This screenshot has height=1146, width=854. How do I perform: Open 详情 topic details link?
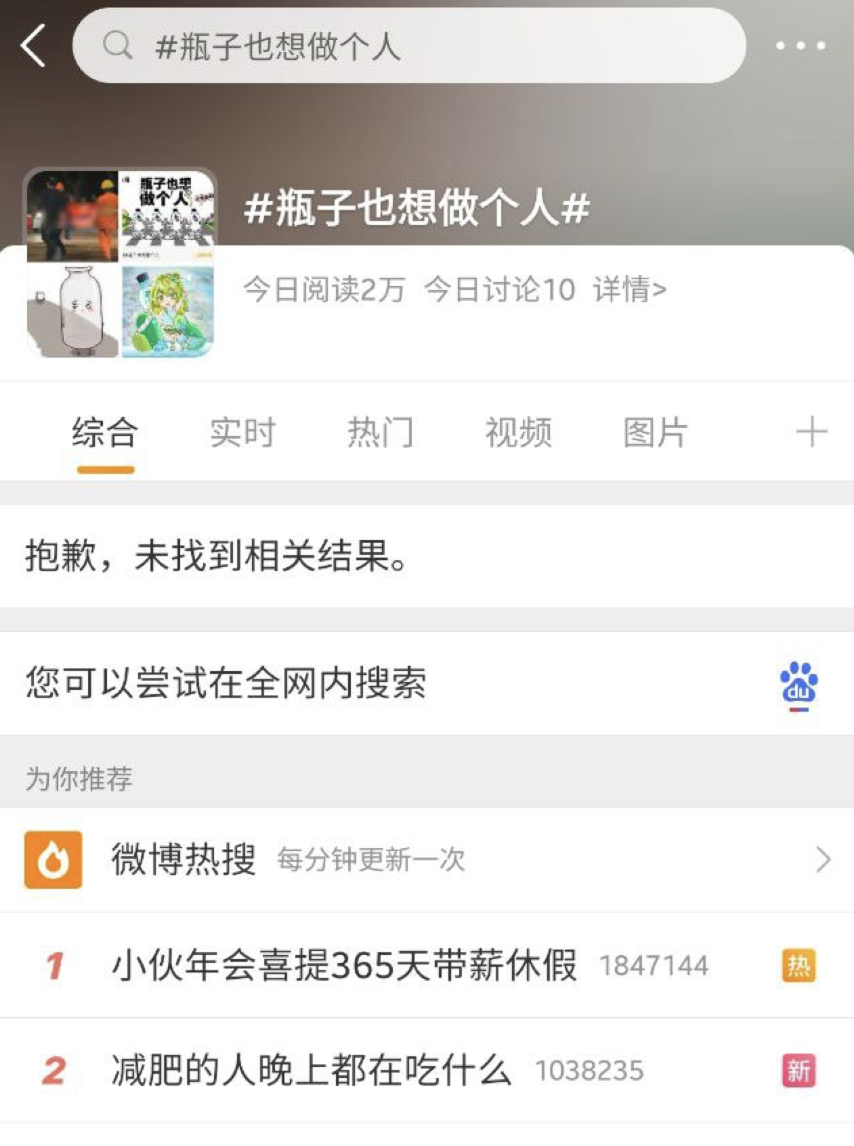pyautogui.click(x=630, y=290)
